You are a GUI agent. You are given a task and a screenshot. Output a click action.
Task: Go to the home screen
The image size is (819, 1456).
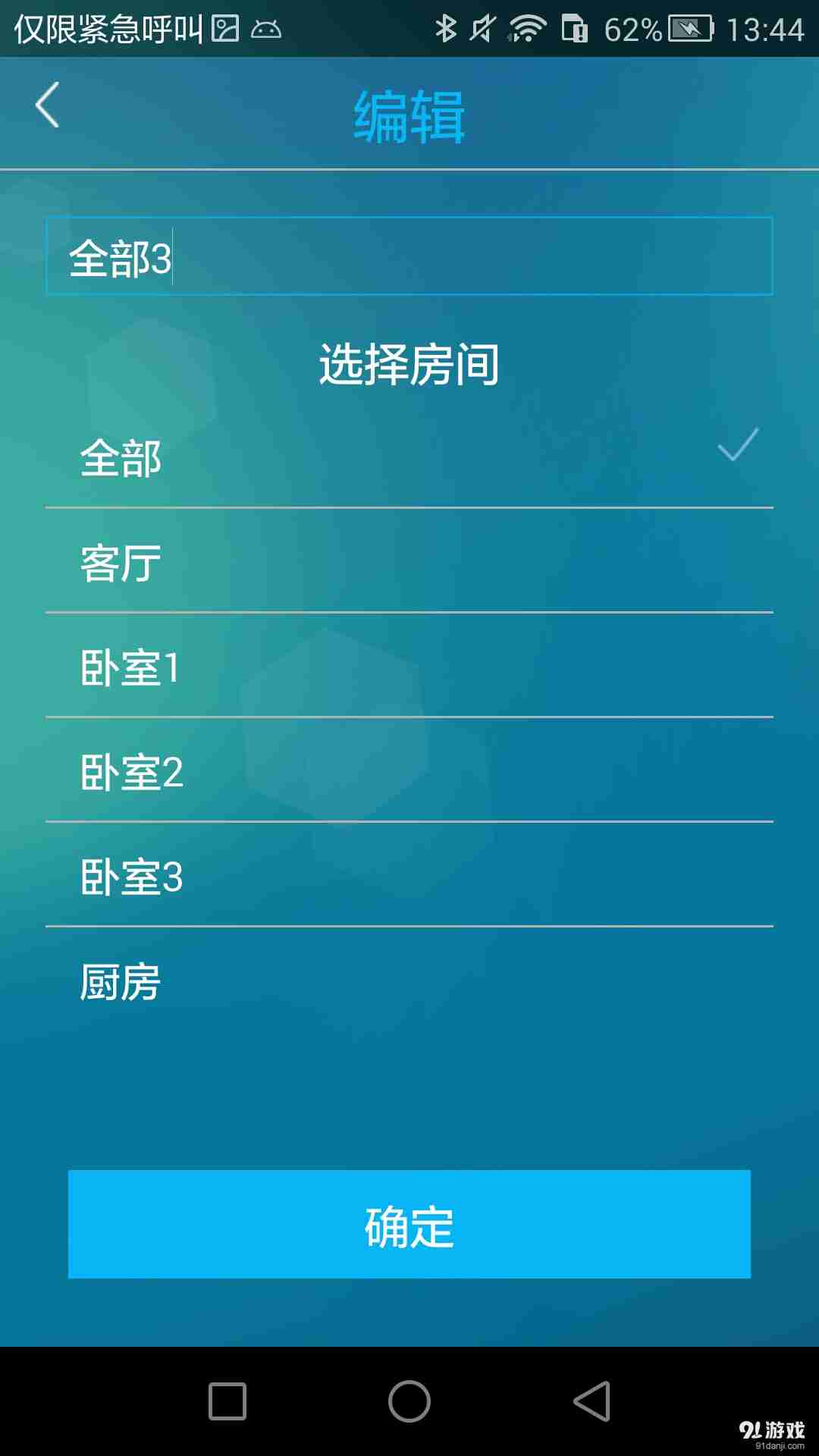(x=409, y=1401)
